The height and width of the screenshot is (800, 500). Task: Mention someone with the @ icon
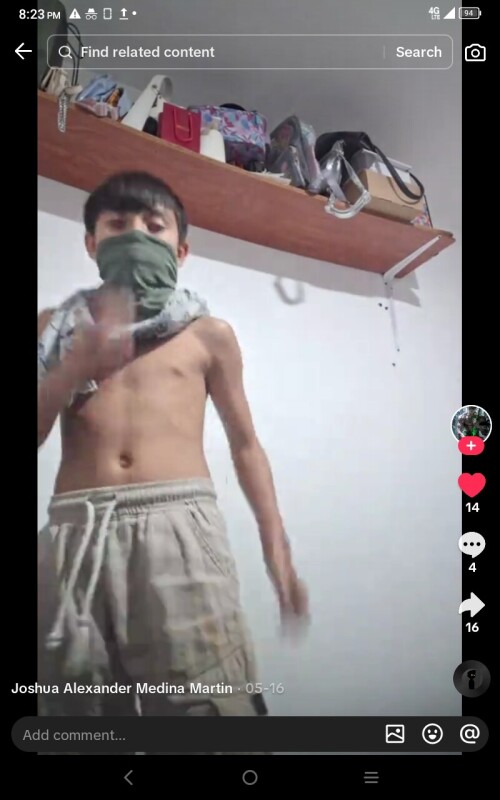pos(469,734)
